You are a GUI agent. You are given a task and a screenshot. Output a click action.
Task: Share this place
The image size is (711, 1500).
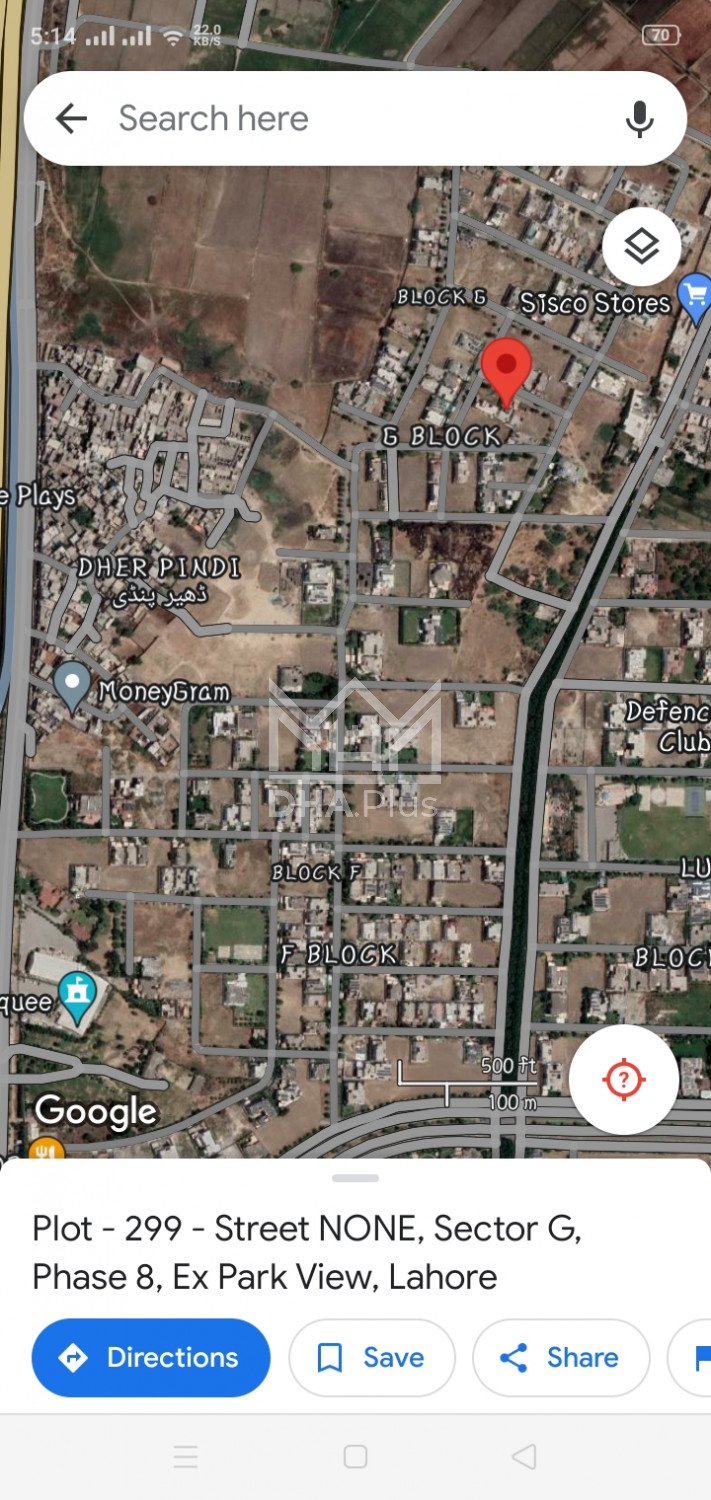coord(560,1357)
